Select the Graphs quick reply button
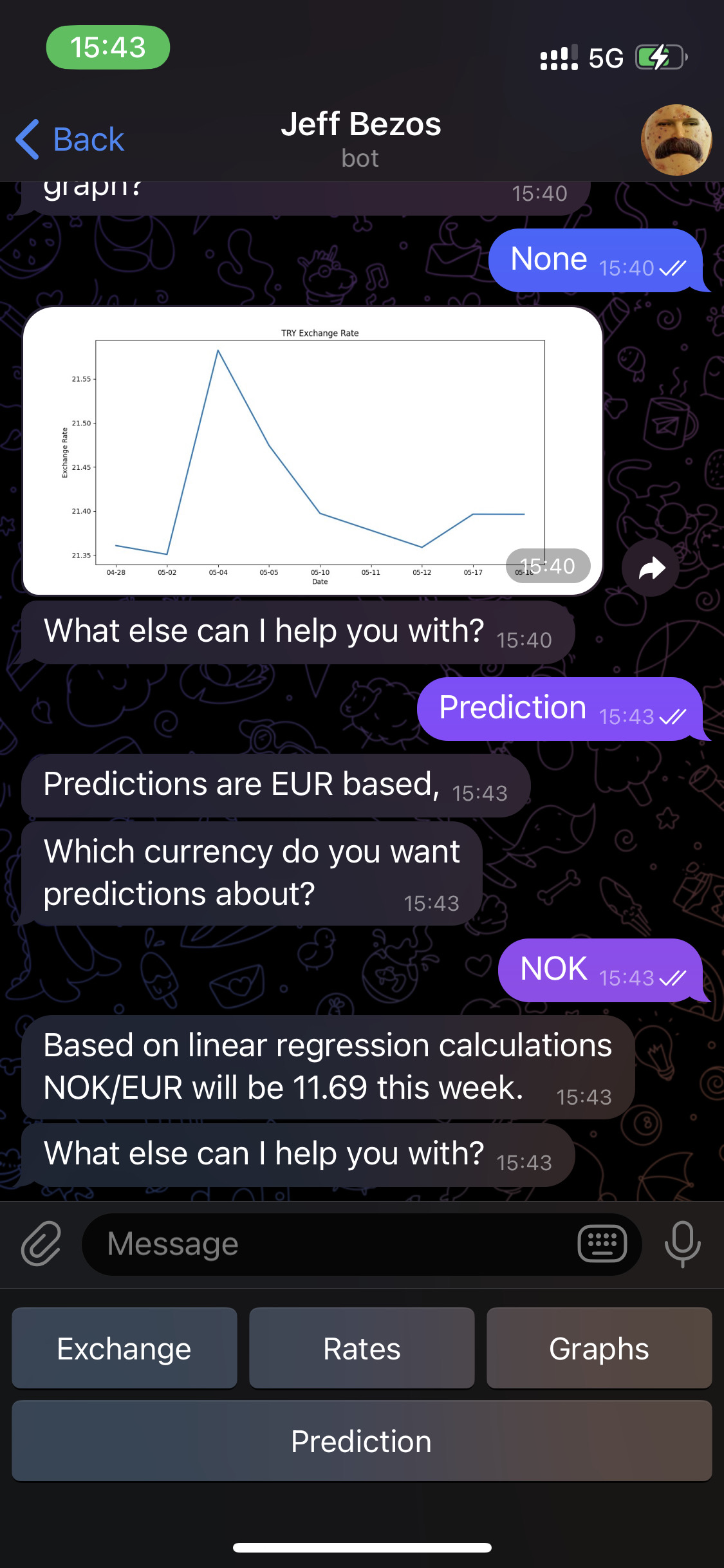 pyautogui.click(x=599, y=1348)
